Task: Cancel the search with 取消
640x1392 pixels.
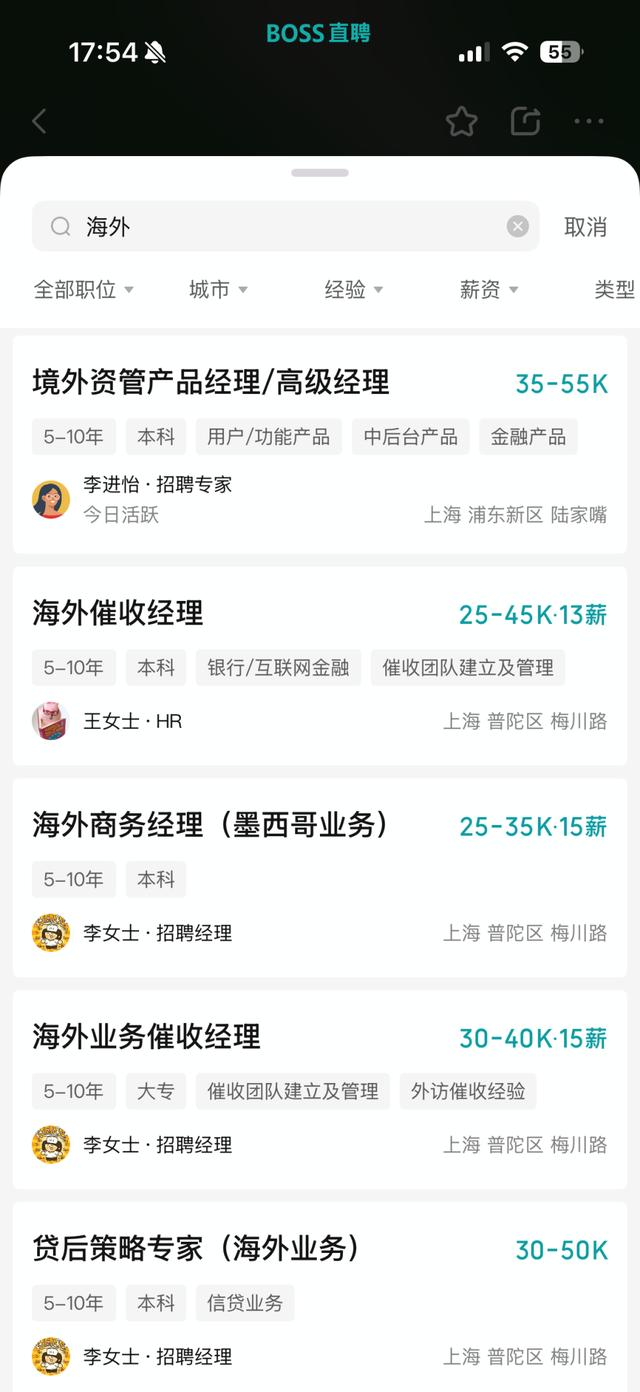Action: point(585,227)
